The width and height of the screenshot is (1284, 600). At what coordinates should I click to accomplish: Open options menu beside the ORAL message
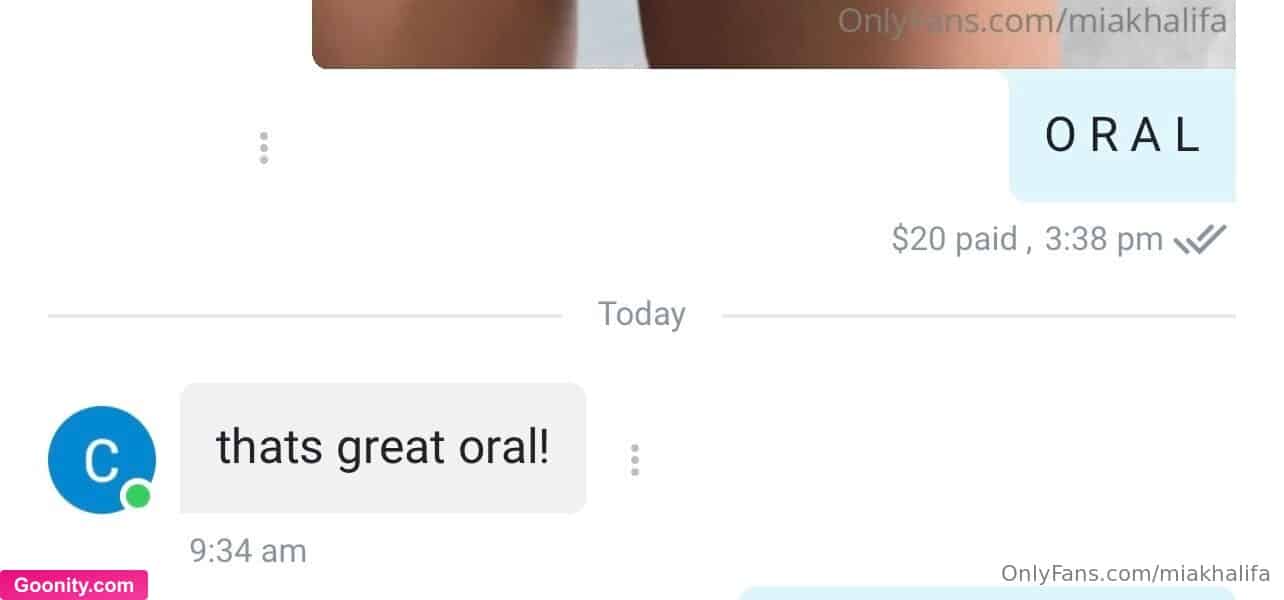pyautogui.click(x=263, y=148)
